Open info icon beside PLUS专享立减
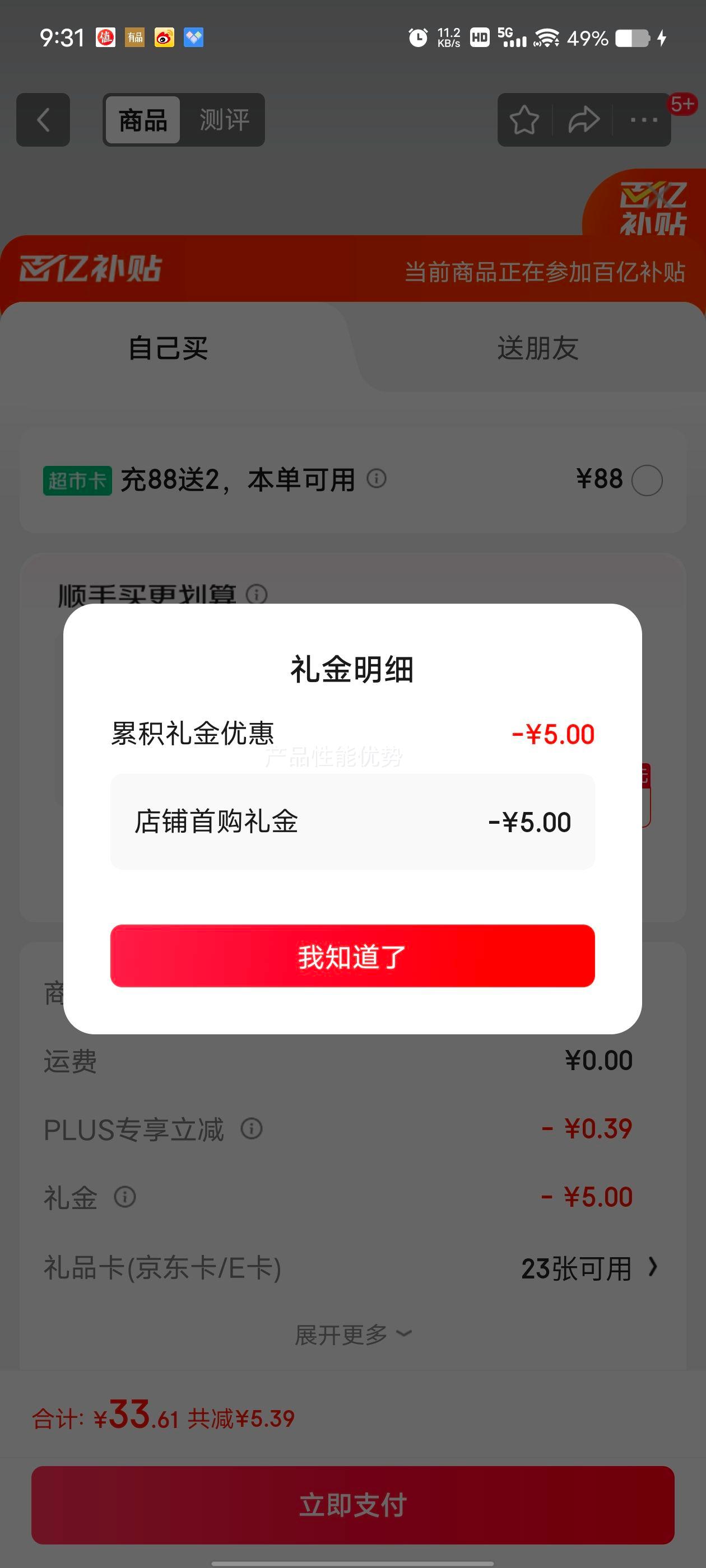The image size is (706, 1568). point(252,1128)
